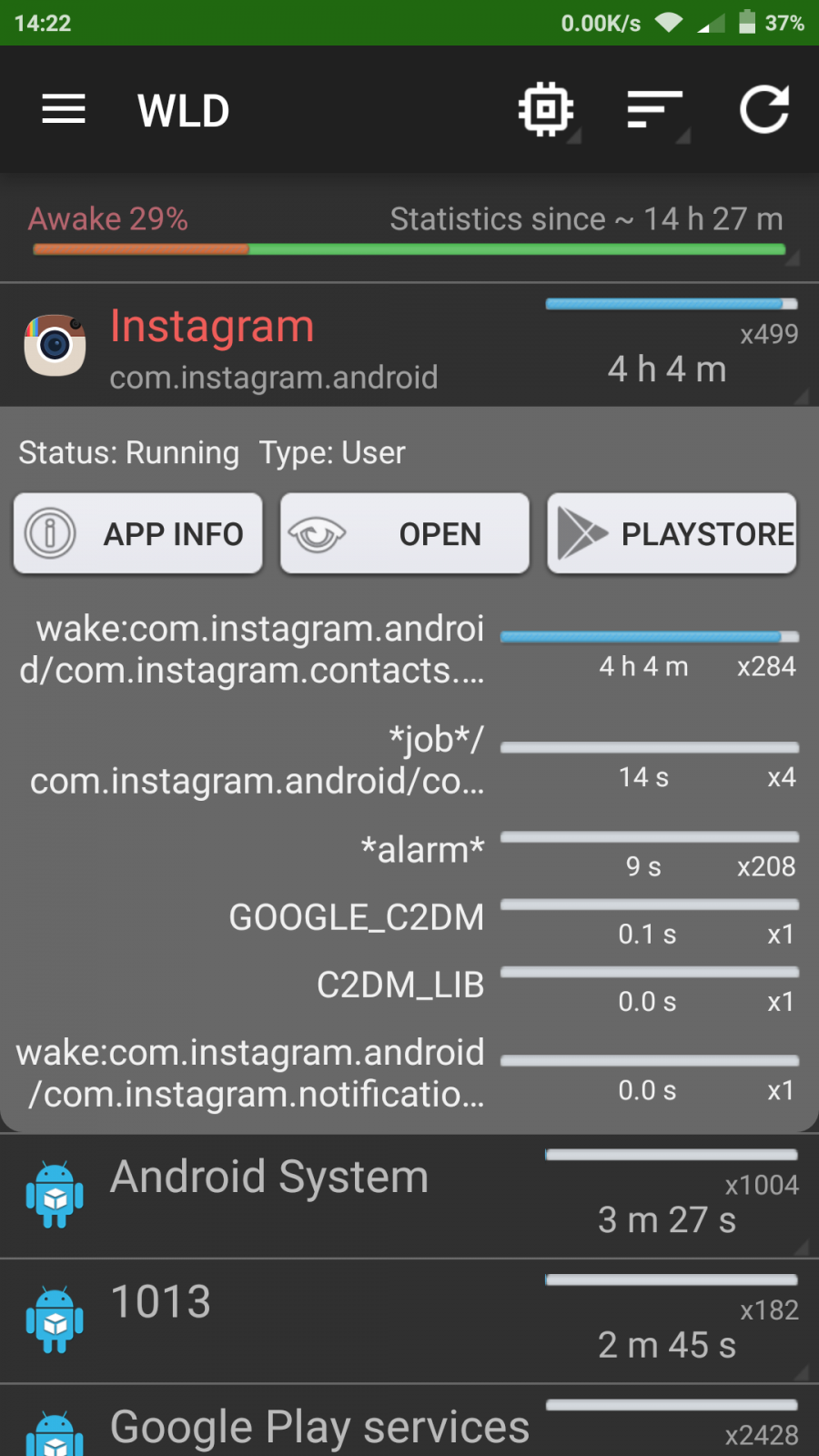Tap the APP INFO button
Viewport: 819px width, 1456px height.
(138, 533)
